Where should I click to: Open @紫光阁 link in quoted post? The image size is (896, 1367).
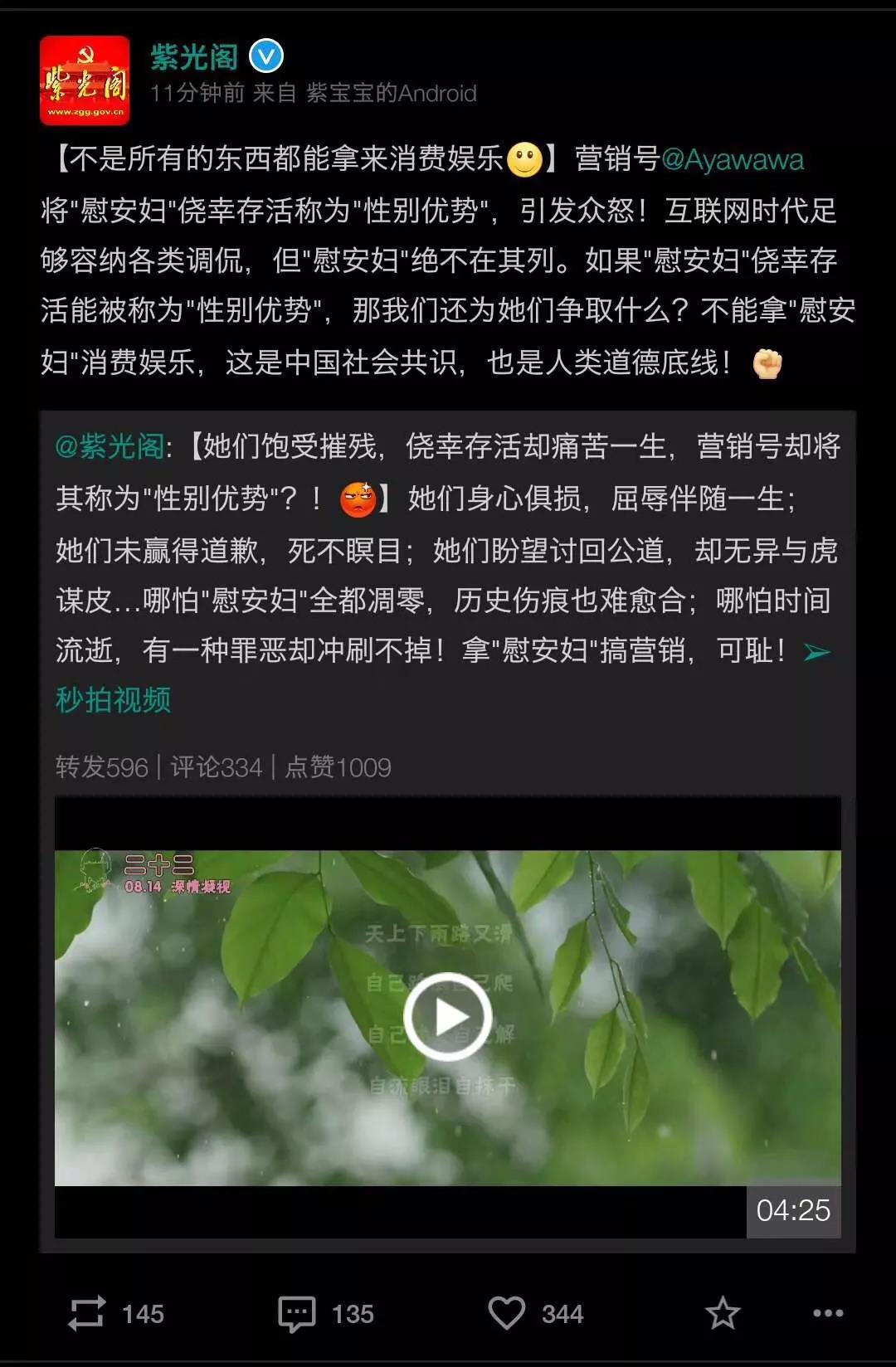coord(110,447)
